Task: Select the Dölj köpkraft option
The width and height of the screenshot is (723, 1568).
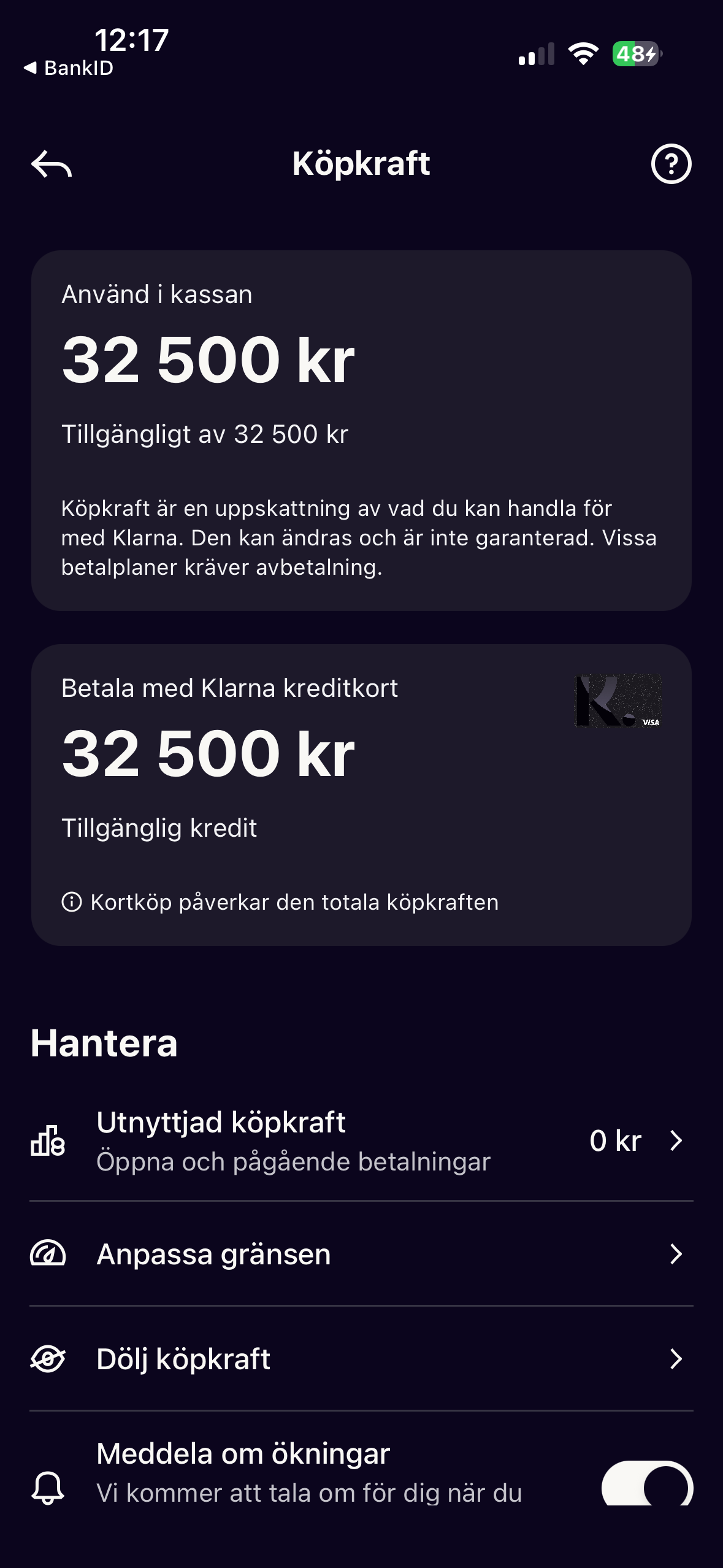Action: coord(361,1359)
